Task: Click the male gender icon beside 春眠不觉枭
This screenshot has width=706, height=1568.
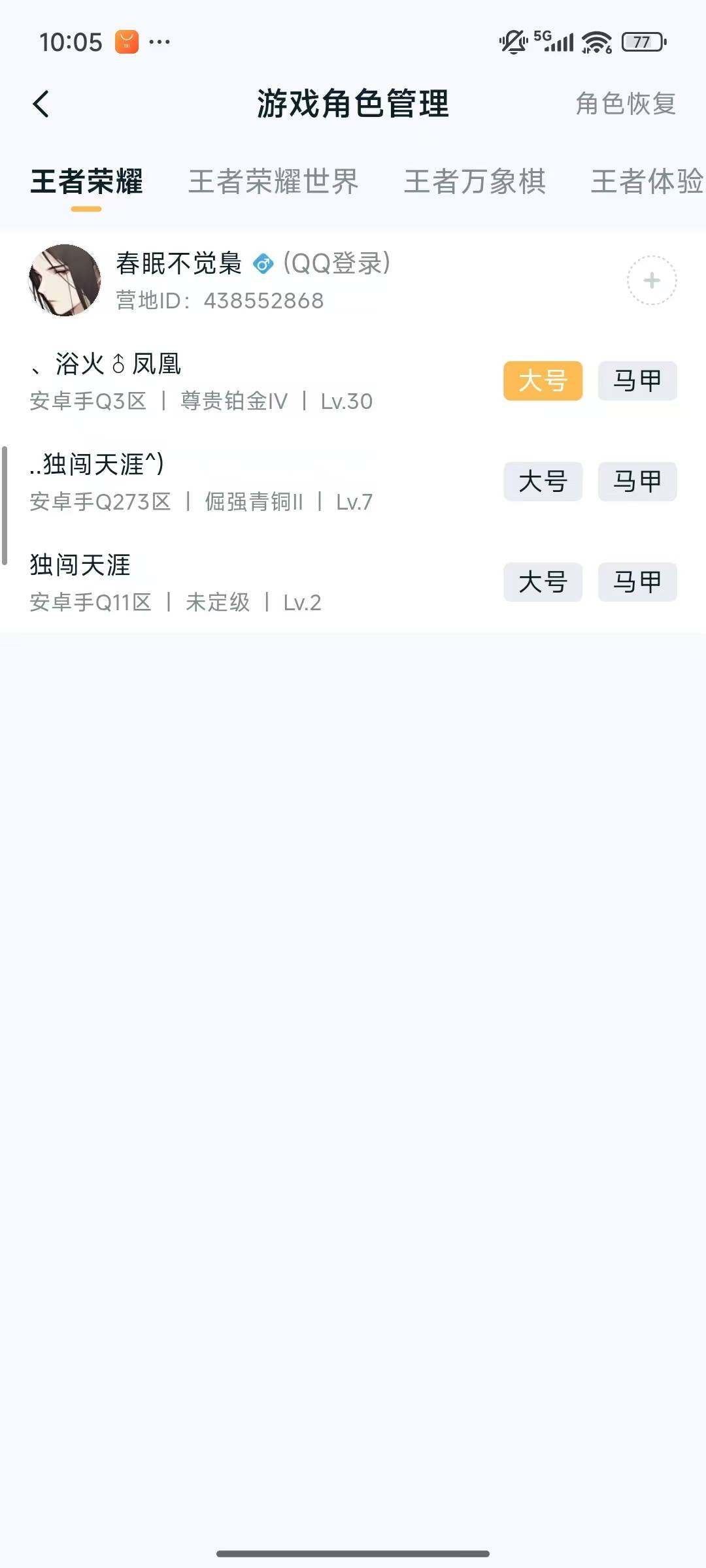Action: [x=264, y=264]
